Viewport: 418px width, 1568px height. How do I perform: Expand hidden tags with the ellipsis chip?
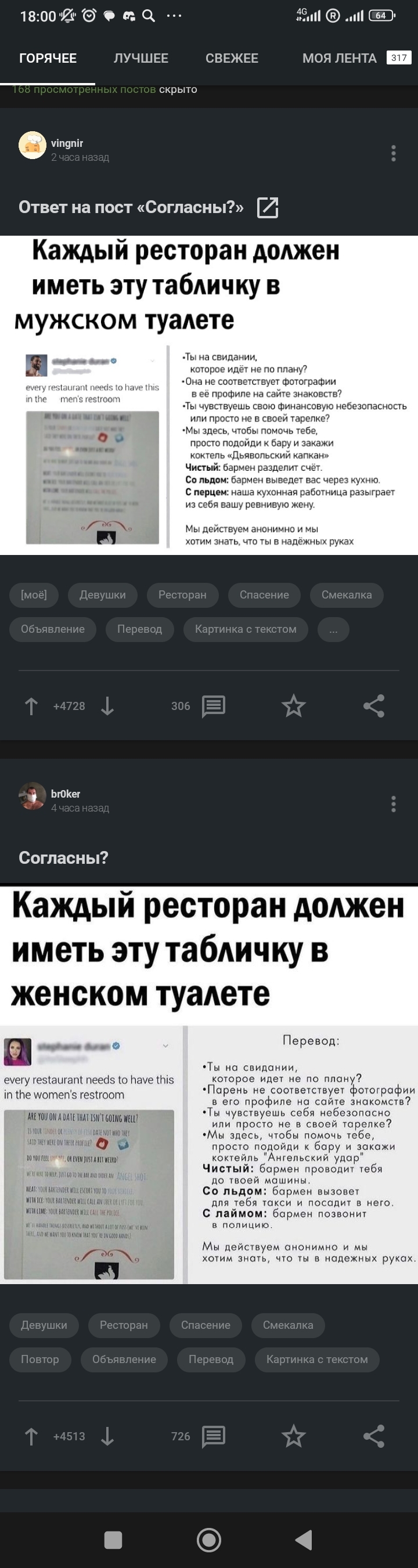[333, 629]
